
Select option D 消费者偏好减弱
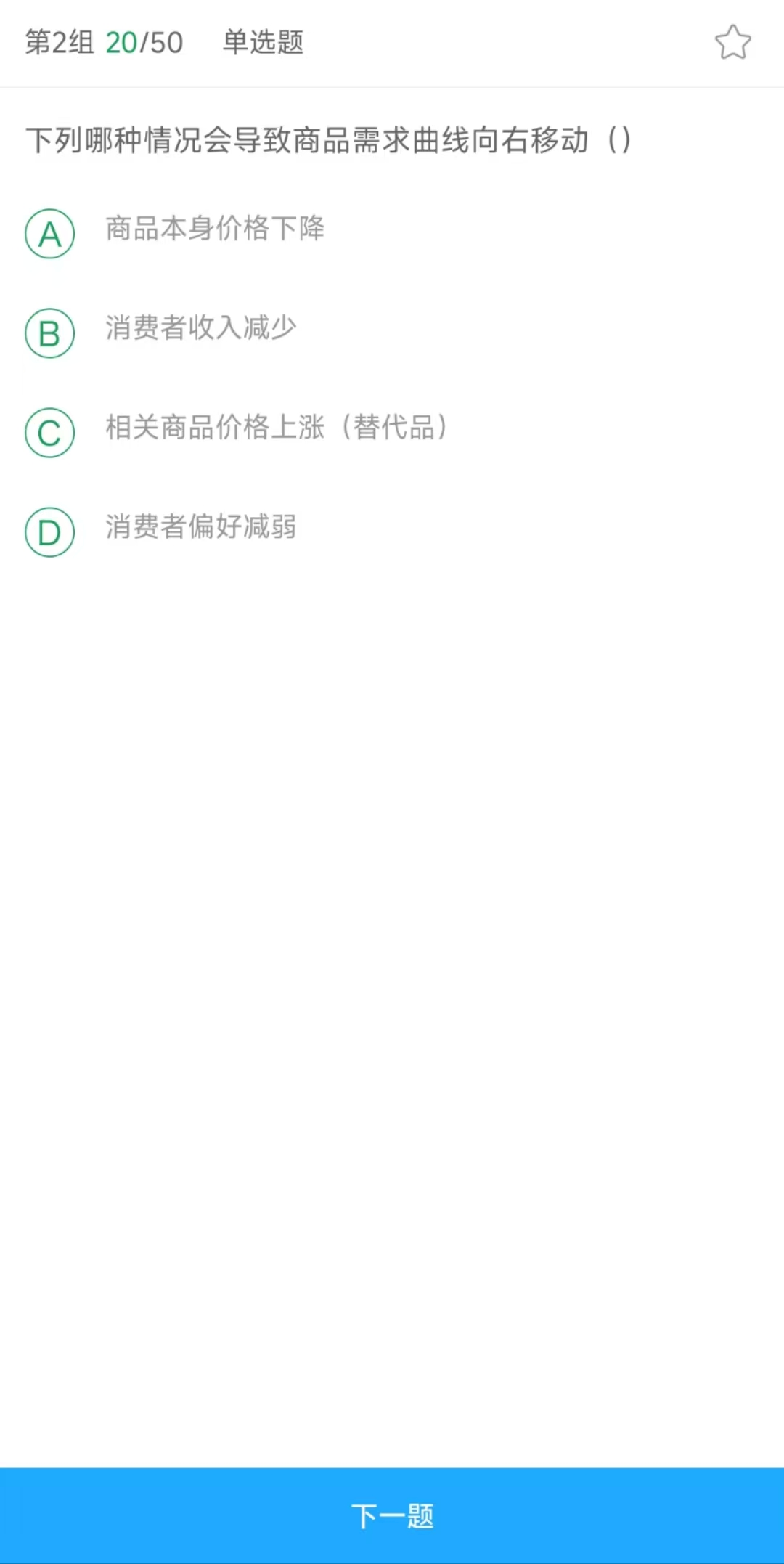50,532
